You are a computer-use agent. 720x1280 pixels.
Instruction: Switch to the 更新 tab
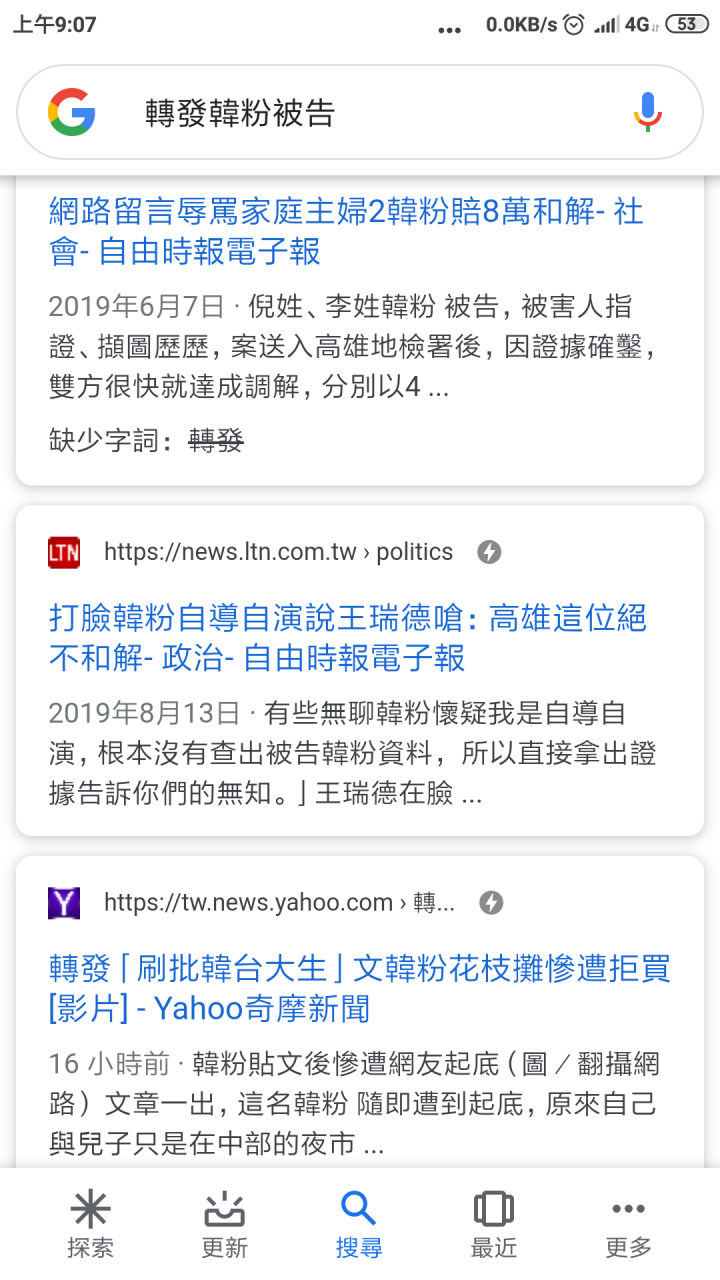point(225,1225)
